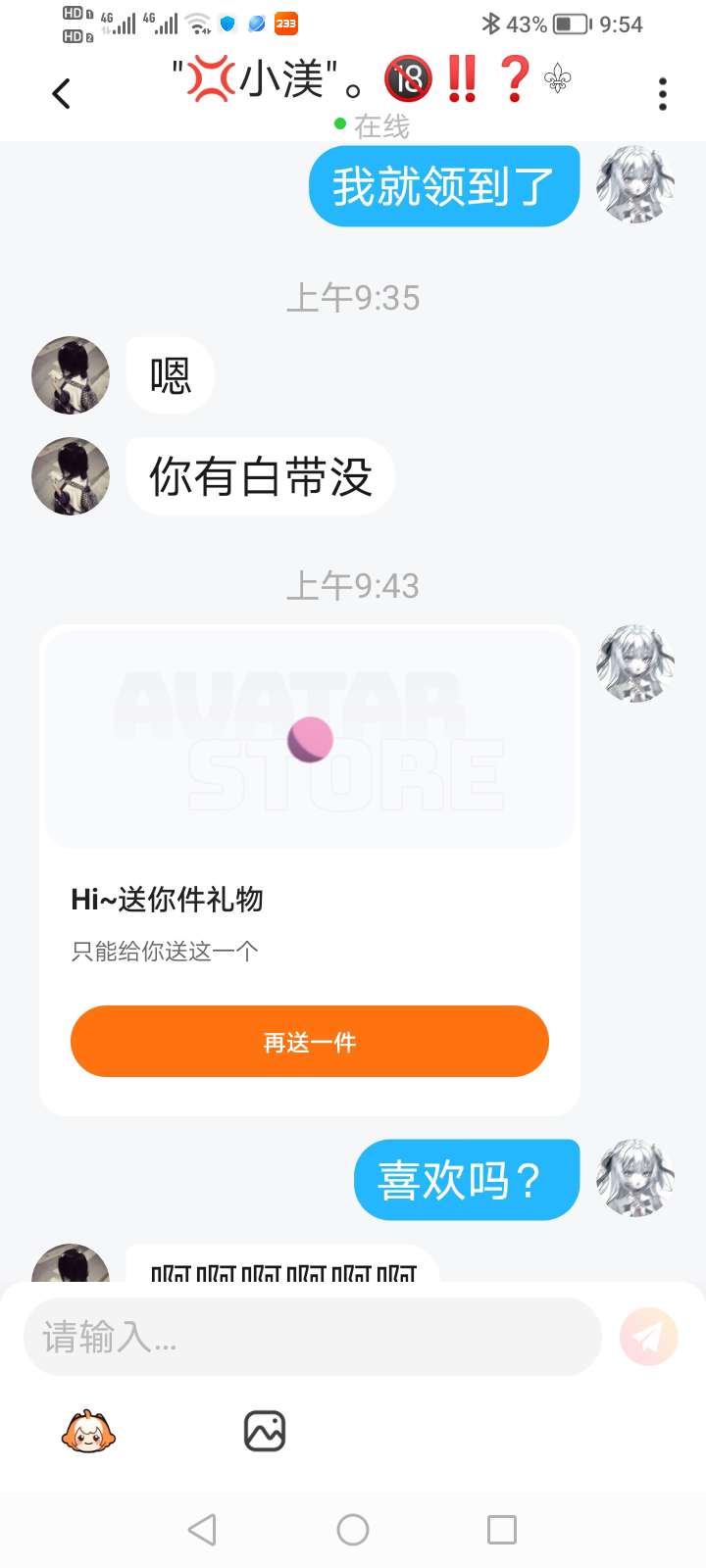View profile of sender next to 你有白带没
Screen dimensions: 706x1568
point(71,476)
